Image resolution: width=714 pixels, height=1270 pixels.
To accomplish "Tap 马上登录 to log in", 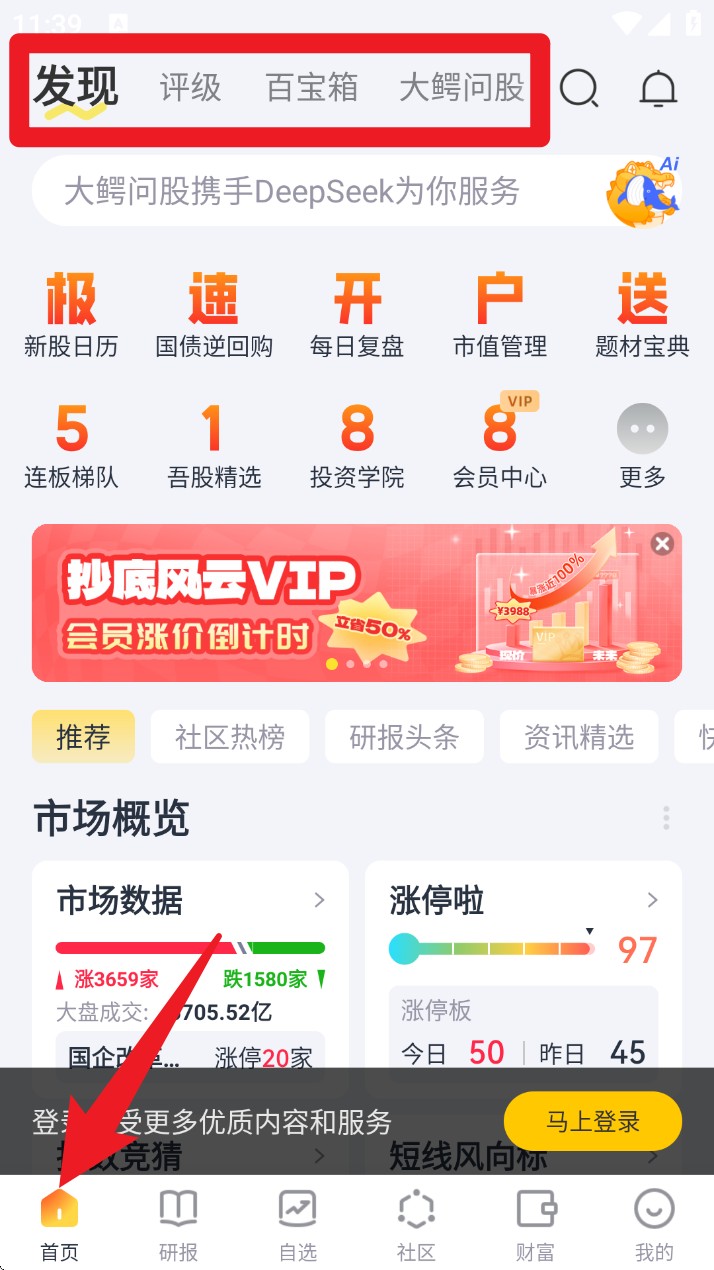I will pyautogui.click(x=592, y=1121).
